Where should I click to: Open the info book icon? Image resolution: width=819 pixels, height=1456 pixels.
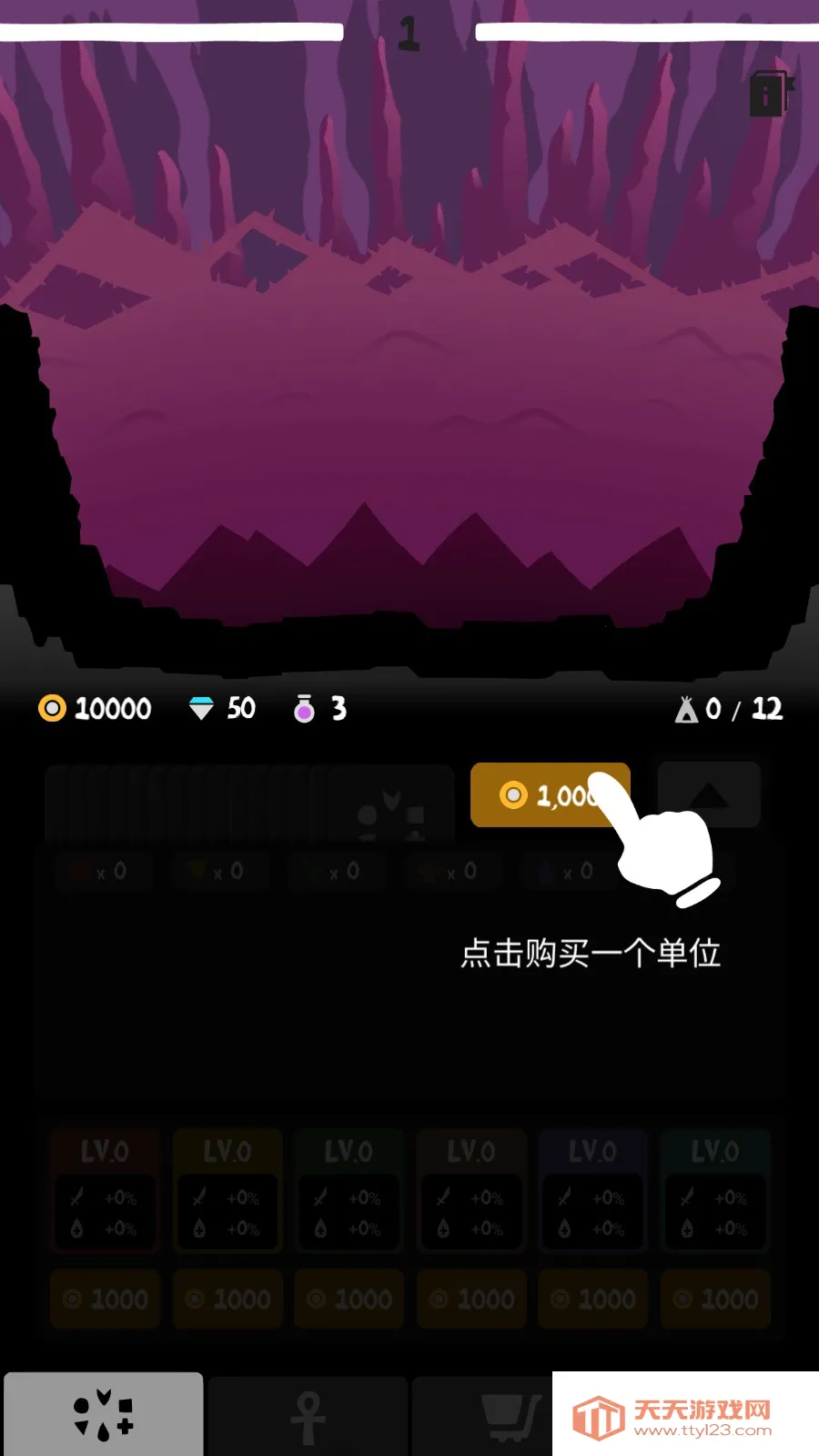pos(770,93)
